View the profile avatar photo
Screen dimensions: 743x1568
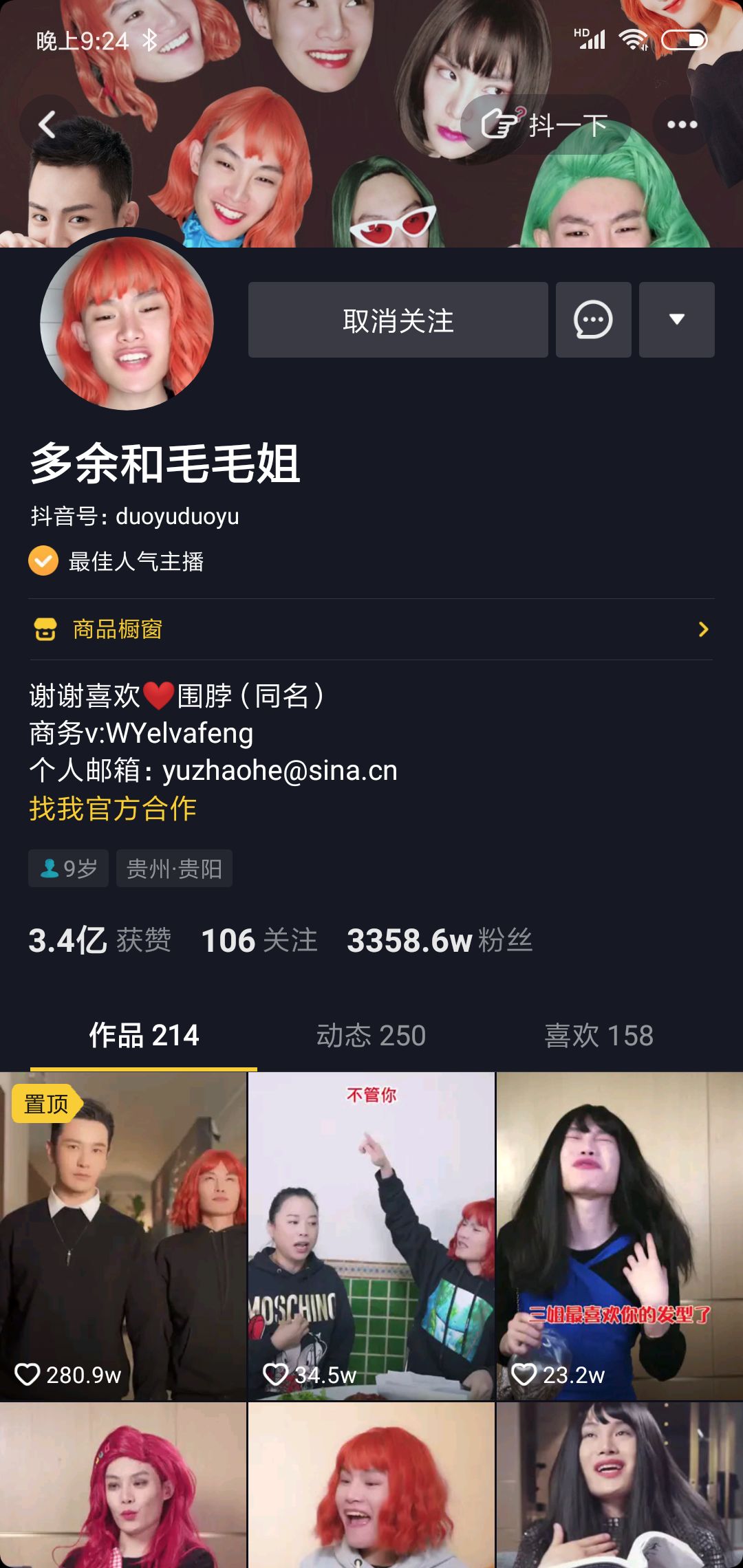pos(127,323)
